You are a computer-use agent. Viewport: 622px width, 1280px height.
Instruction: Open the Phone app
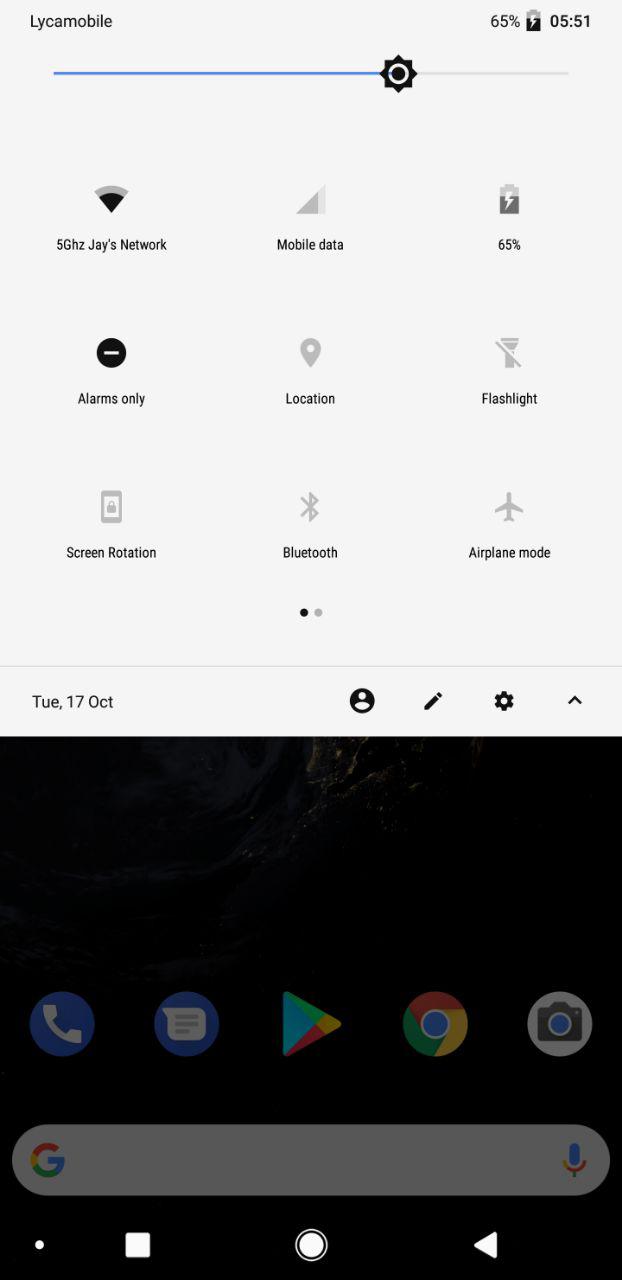pyautogui.click(x=62, y=1024)
